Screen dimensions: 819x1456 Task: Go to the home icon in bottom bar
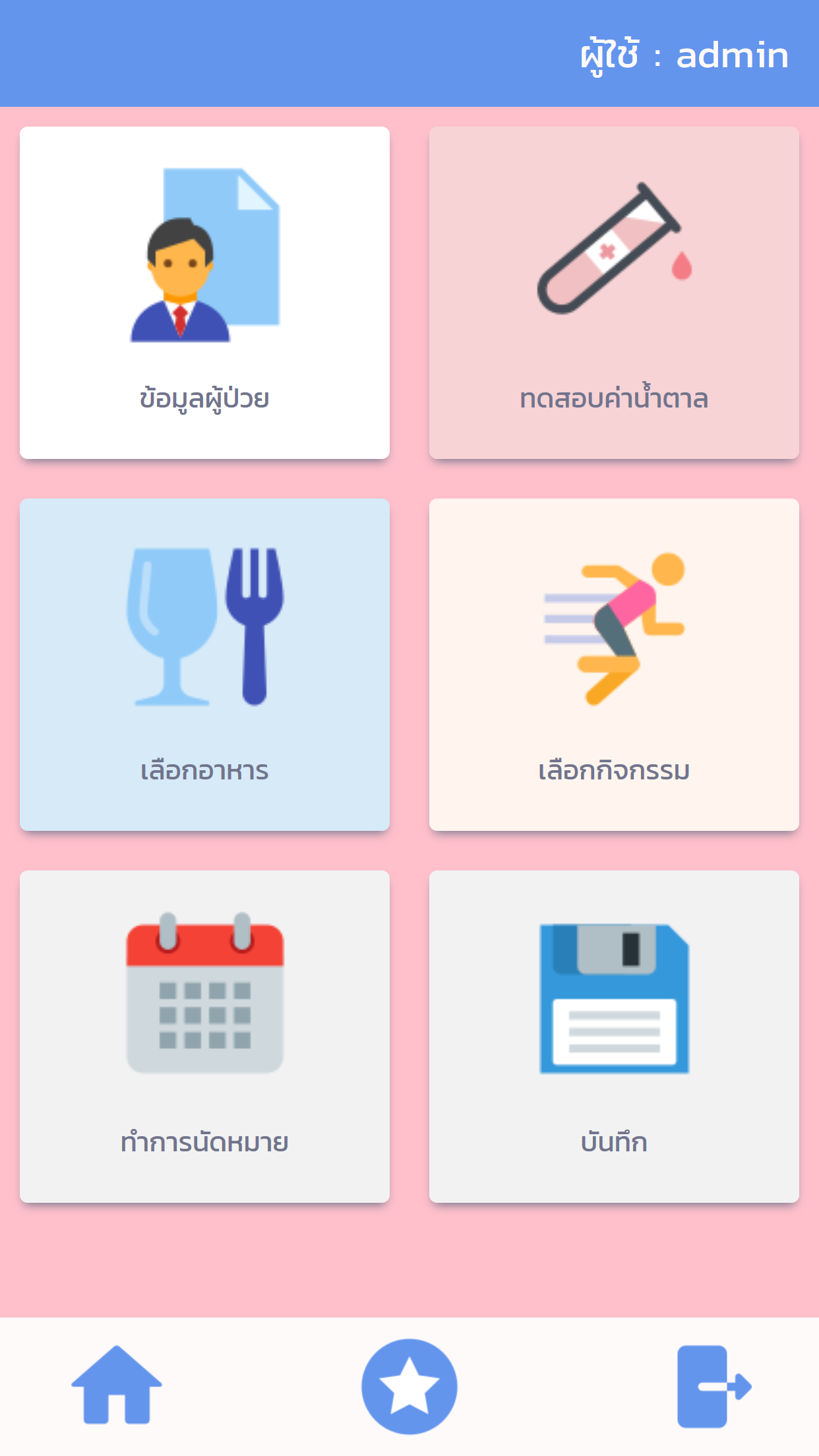117,1385
